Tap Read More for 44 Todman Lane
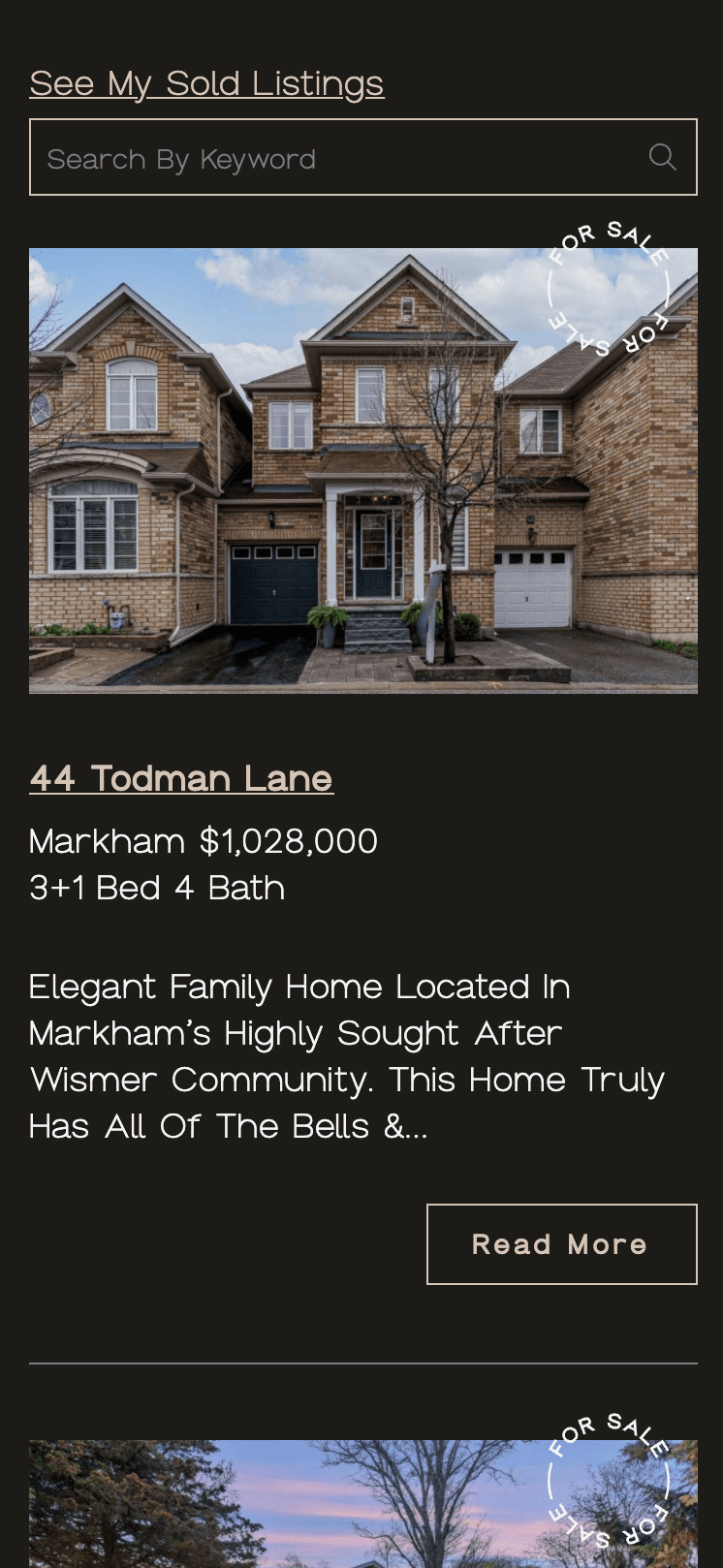 point(561,1244)
